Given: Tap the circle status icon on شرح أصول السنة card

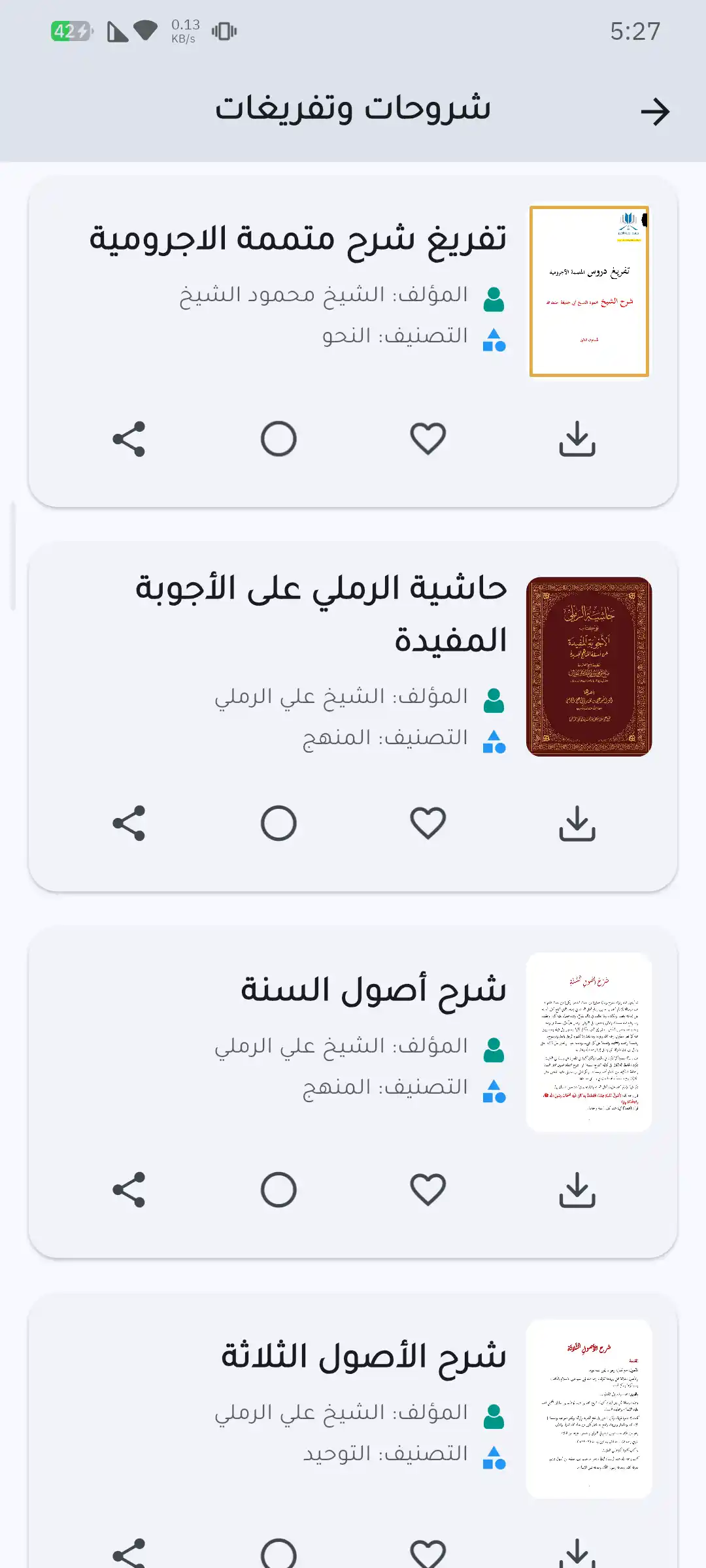Looking at the screenshot, I should 279,1190.
